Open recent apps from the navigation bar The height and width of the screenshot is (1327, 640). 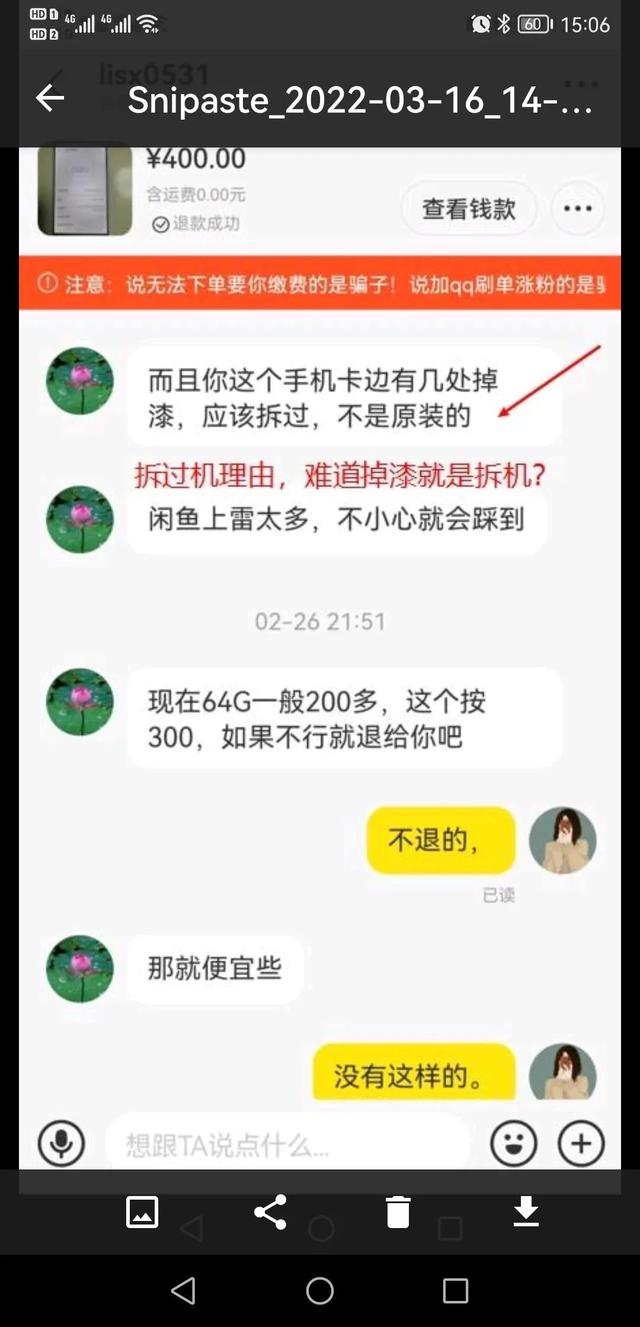pyautogui.click(x=455, y=1291)
